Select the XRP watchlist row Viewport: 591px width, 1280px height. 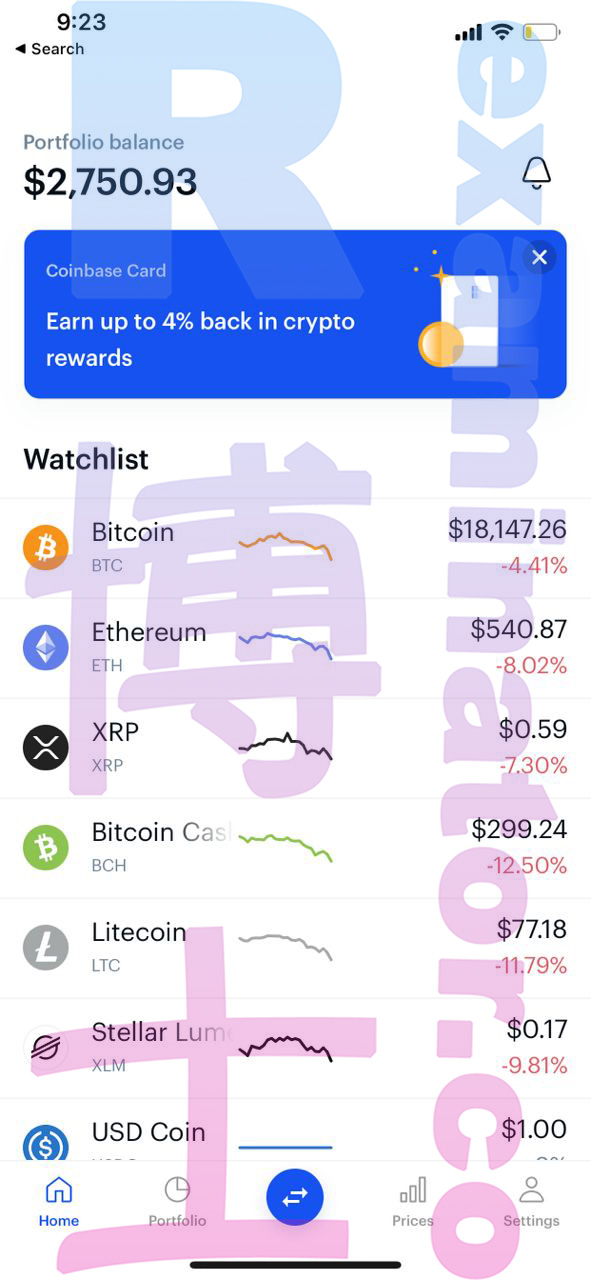pos(295,748)
